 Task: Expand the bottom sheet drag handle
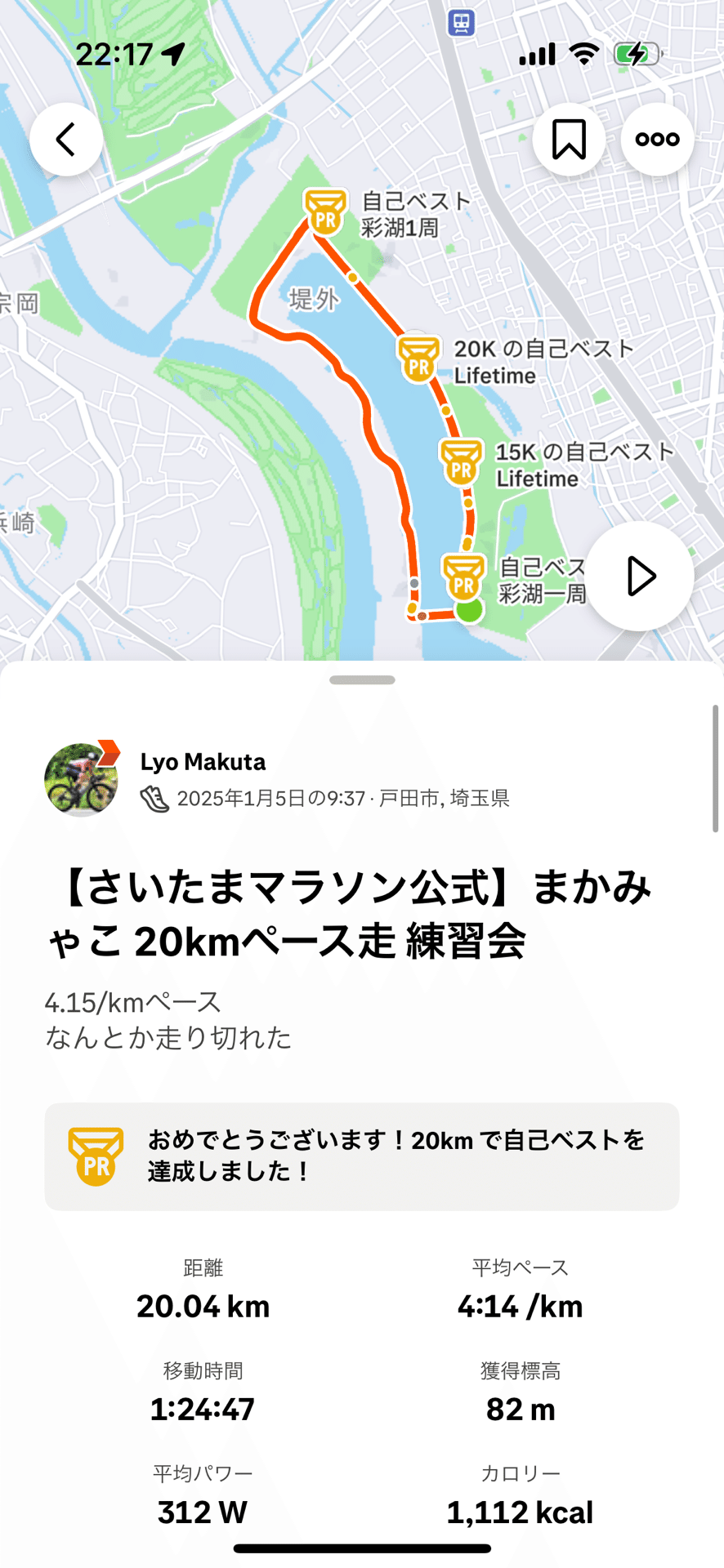(x=362, y=678)
